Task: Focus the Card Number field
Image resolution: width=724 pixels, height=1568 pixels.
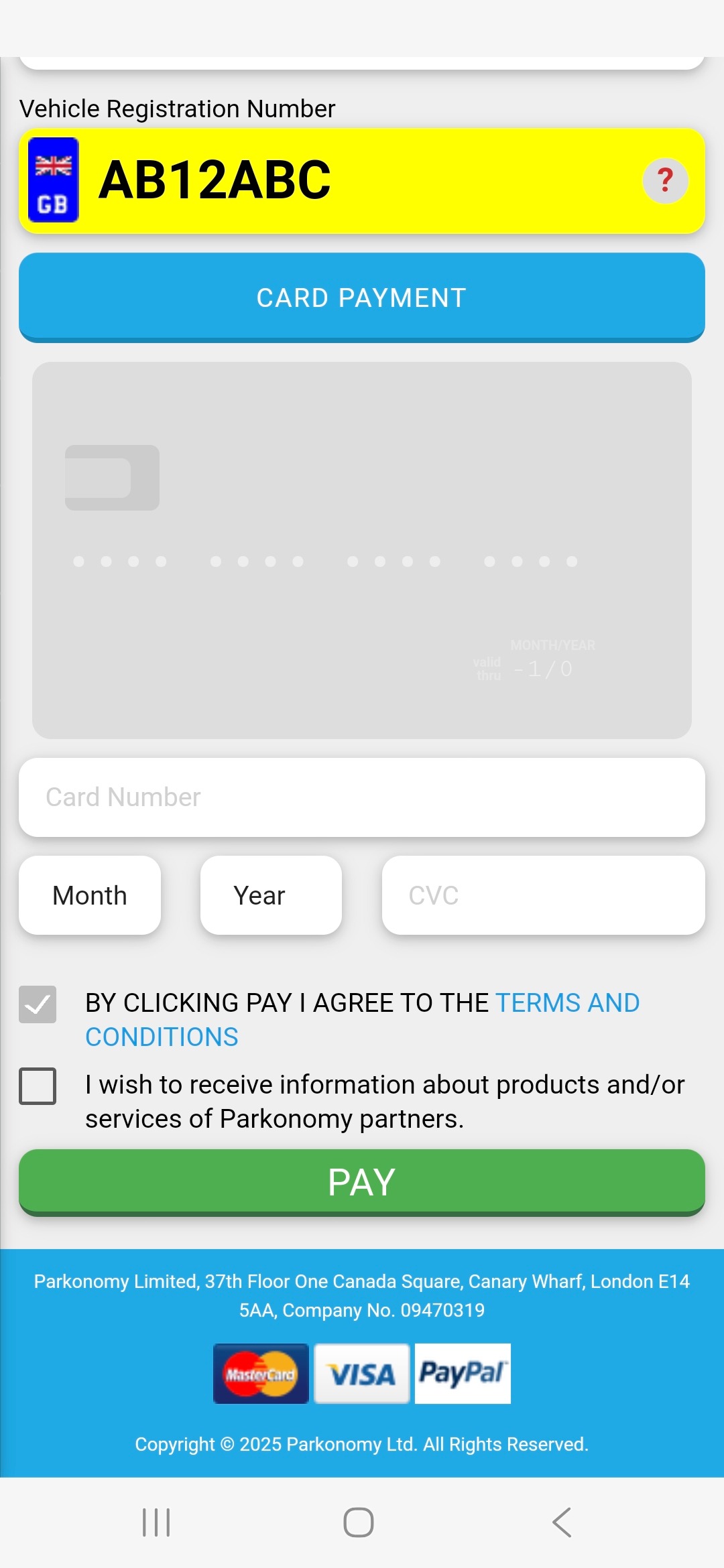Action: click(362, 797)
